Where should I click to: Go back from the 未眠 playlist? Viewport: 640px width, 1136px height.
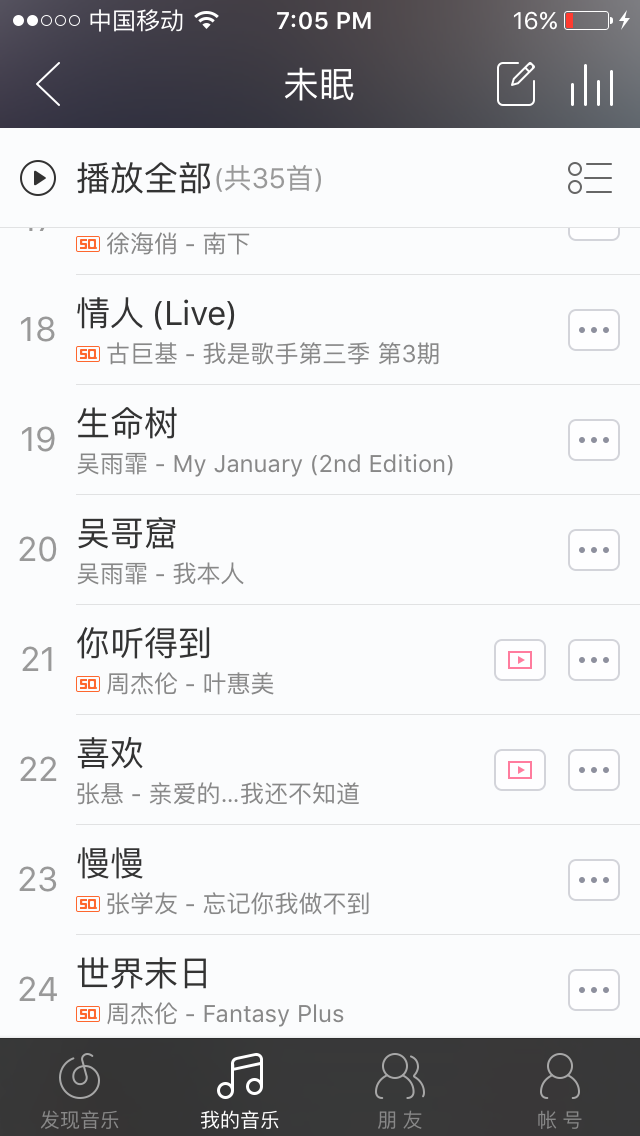pos(48,85)
